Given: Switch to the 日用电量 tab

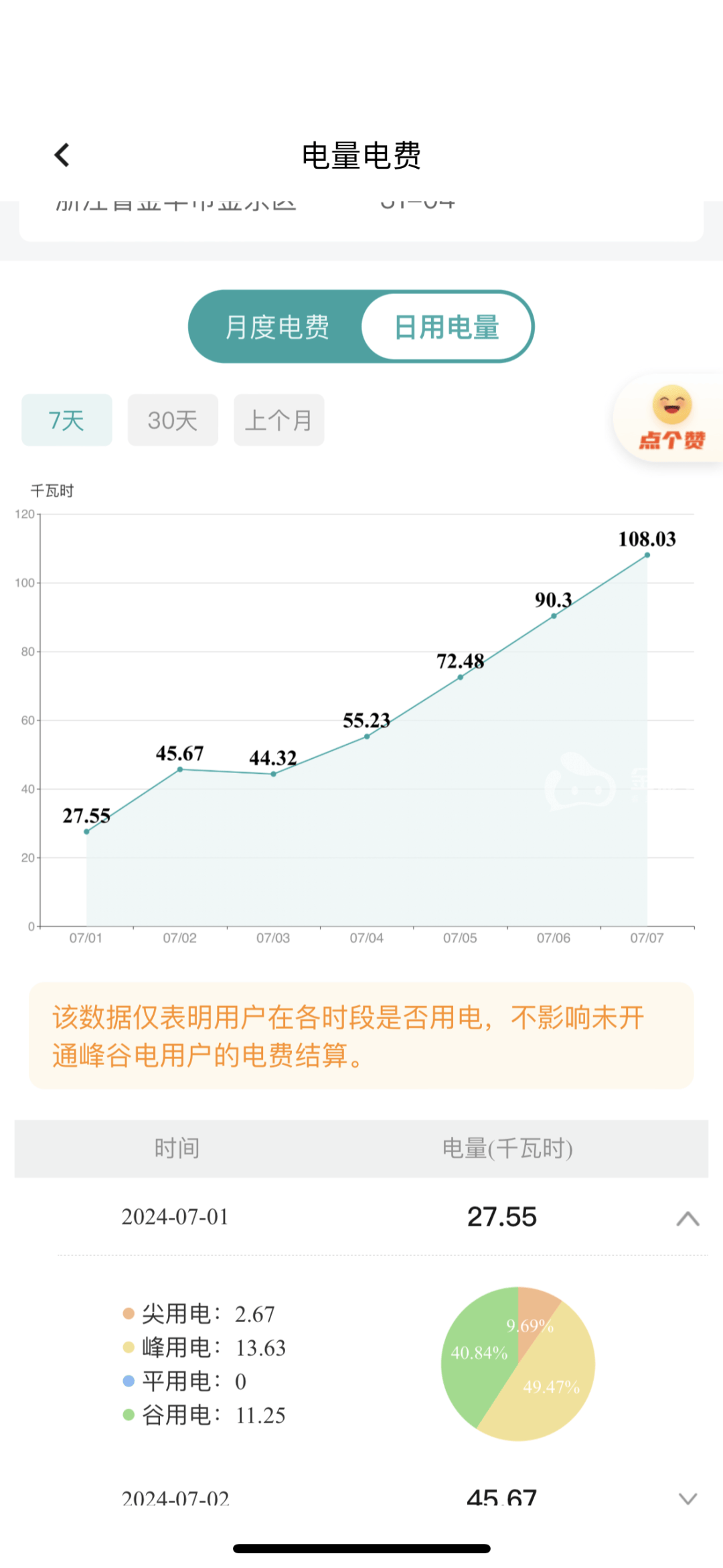Looking at the screenshot, I should click(447, 327).
